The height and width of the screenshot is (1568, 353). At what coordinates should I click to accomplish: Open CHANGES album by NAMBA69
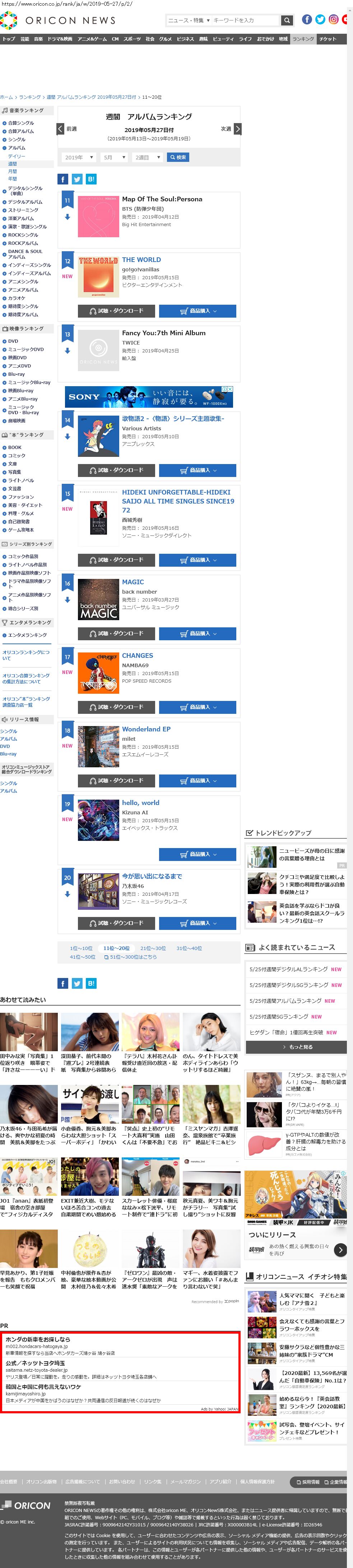coord(138,656)
